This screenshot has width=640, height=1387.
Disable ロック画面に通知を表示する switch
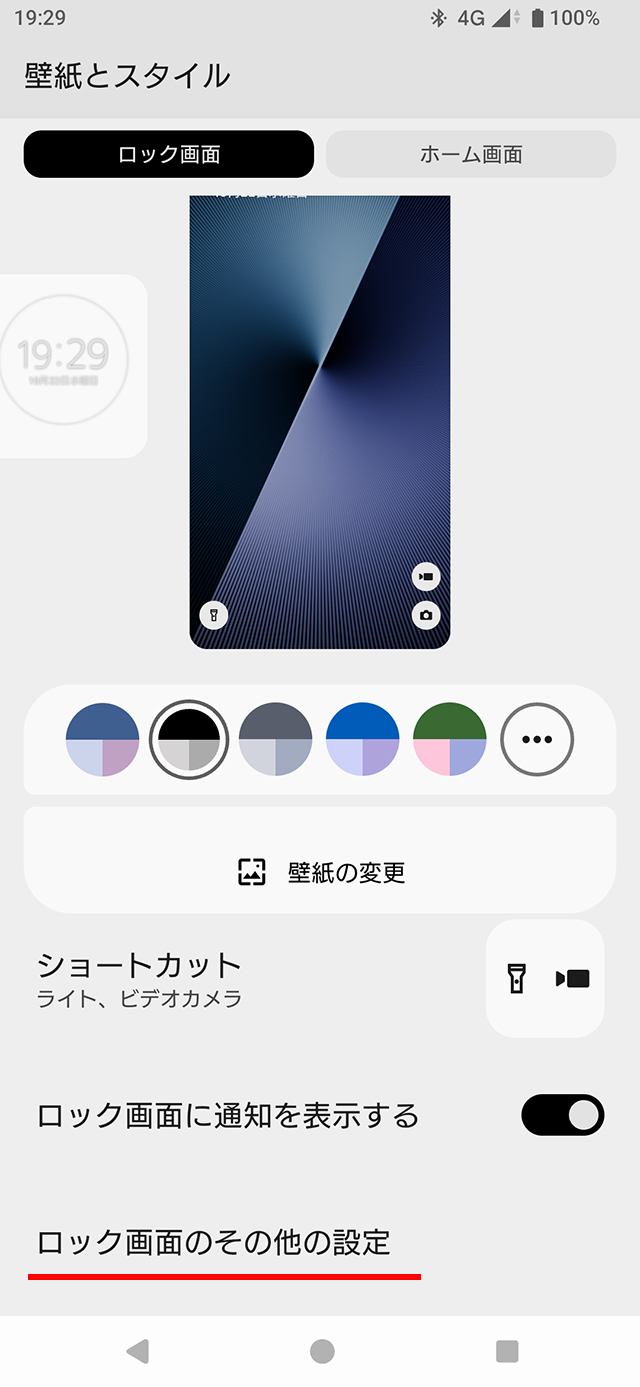click(x=562, y=1115)
